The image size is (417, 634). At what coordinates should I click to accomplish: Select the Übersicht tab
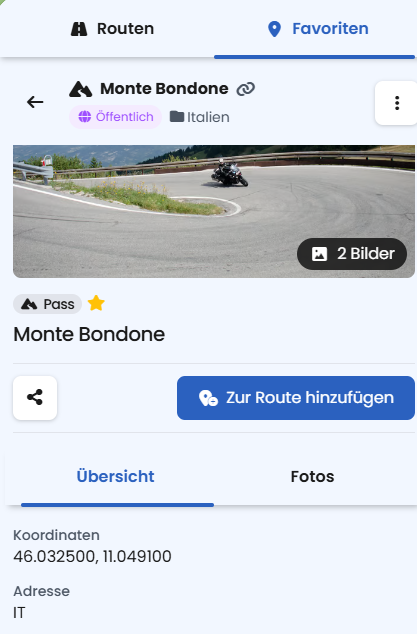[116, 476]
